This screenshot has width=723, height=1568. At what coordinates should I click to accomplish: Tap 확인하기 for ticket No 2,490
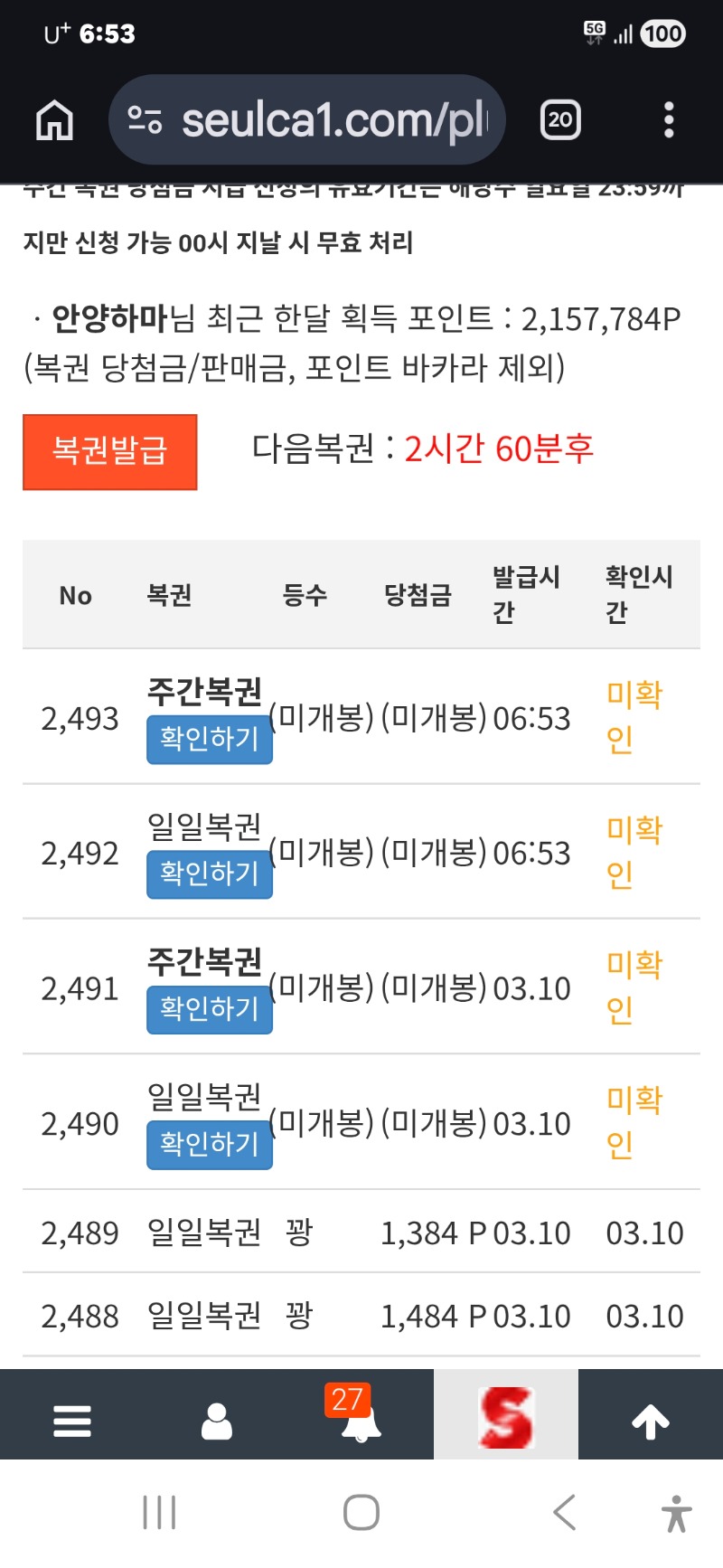tap(210, 1144)
